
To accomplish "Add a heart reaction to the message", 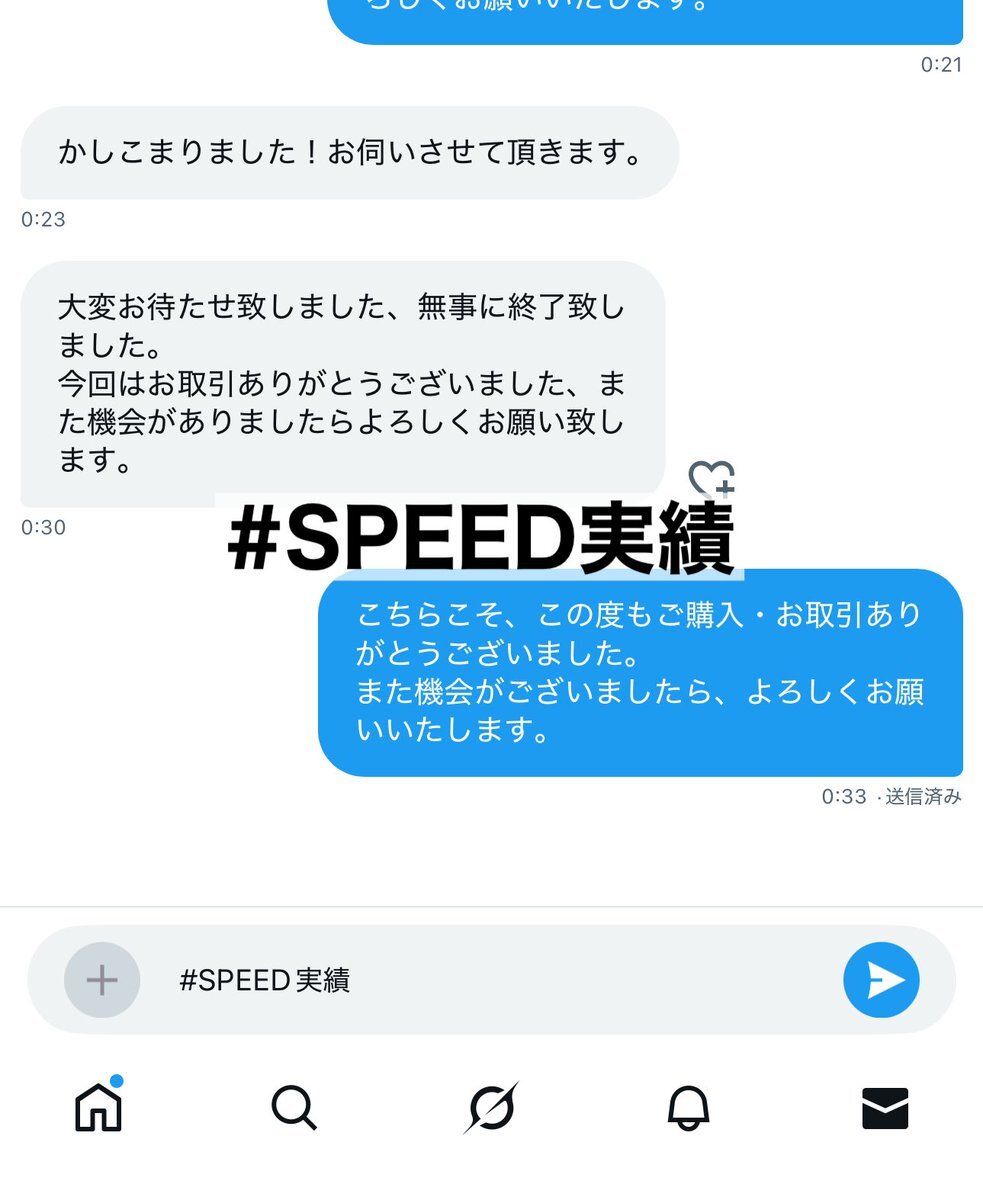I will [712, 480].
